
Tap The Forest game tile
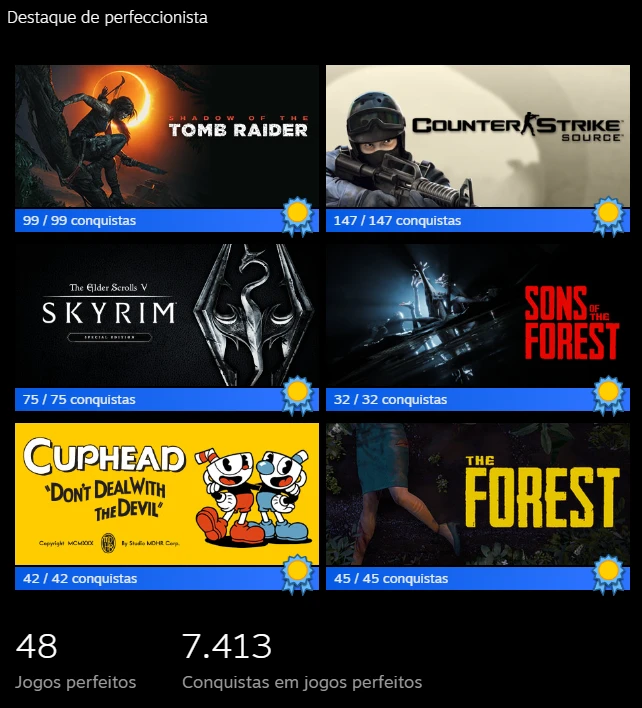[477, 495]
